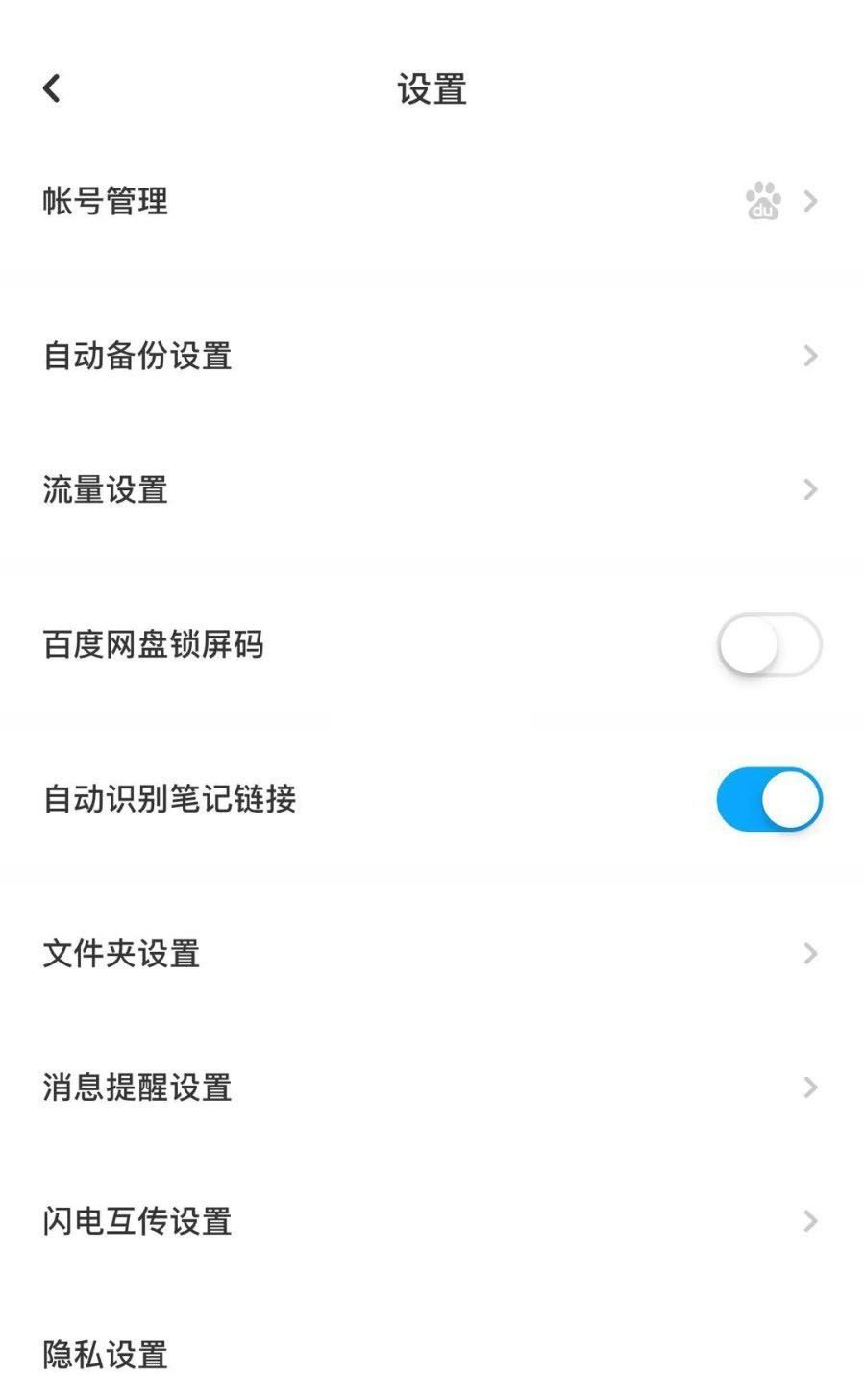The height and width of the screenshot is (1400, 865).
Task: Open 消息提醒设置 via the right arrow
Action: tap(810, 1087)
